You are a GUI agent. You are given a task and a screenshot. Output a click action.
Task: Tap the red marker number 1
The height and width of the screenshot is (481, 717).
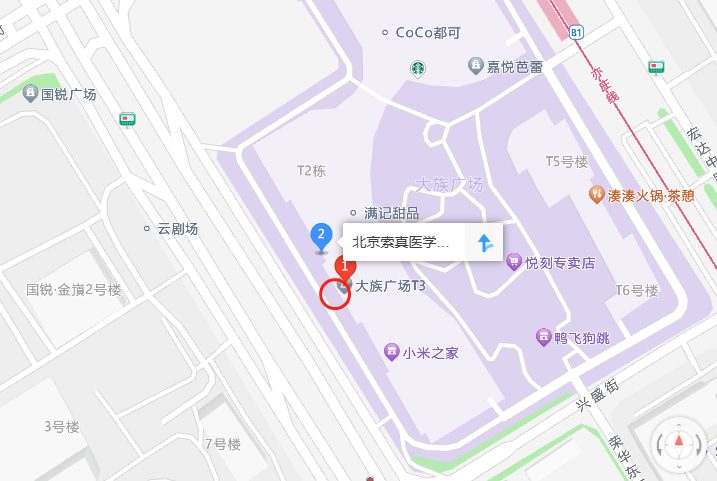point(345,268)
